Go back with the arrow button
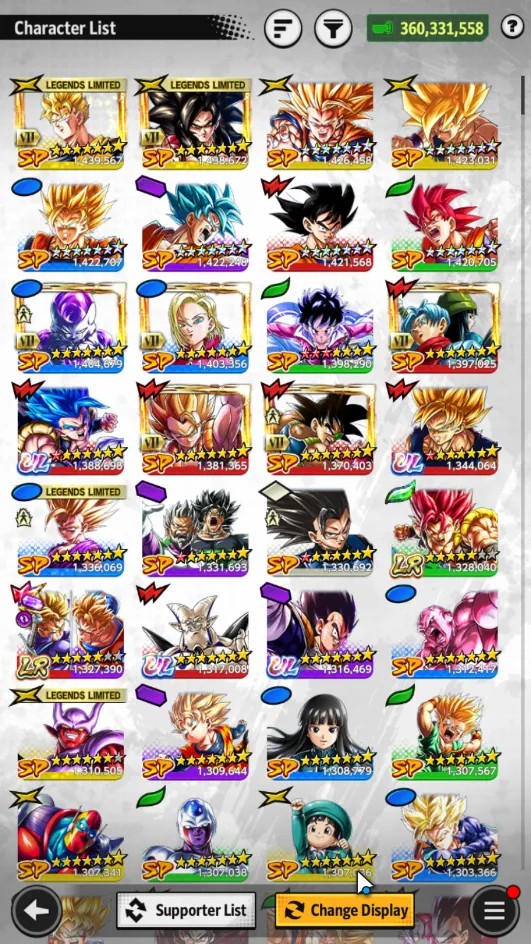531x944 pixels. 36,911
